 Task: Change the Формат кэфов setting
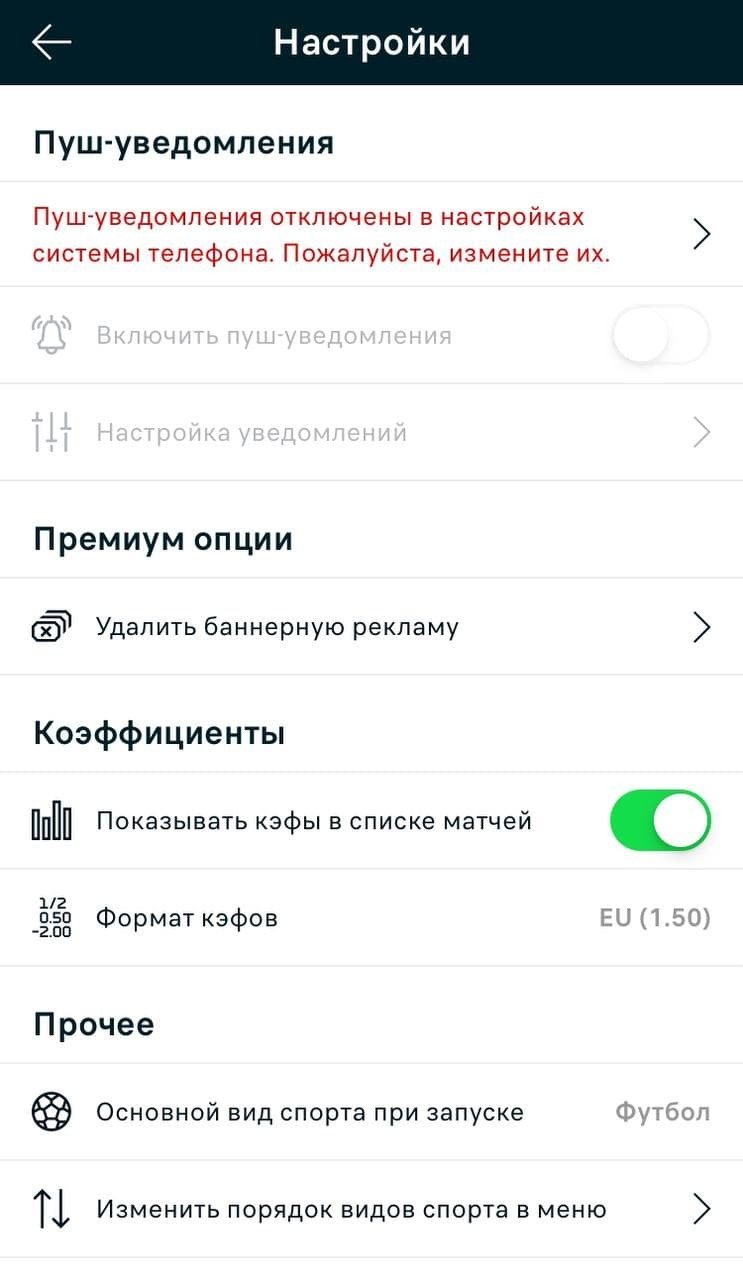371,918
